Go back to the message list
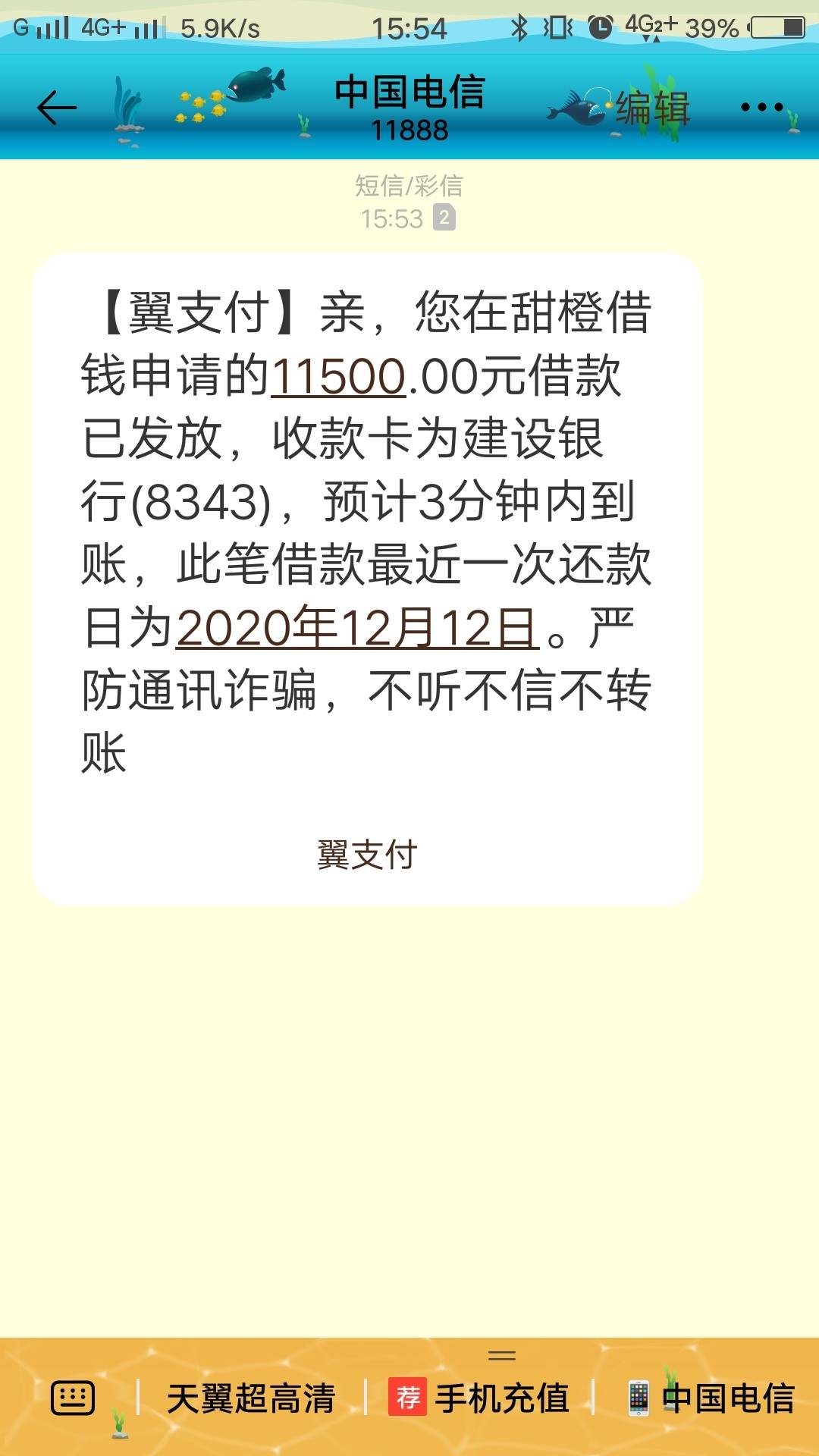The width and height of the screenshot is (819, 1456). (57, 108)
